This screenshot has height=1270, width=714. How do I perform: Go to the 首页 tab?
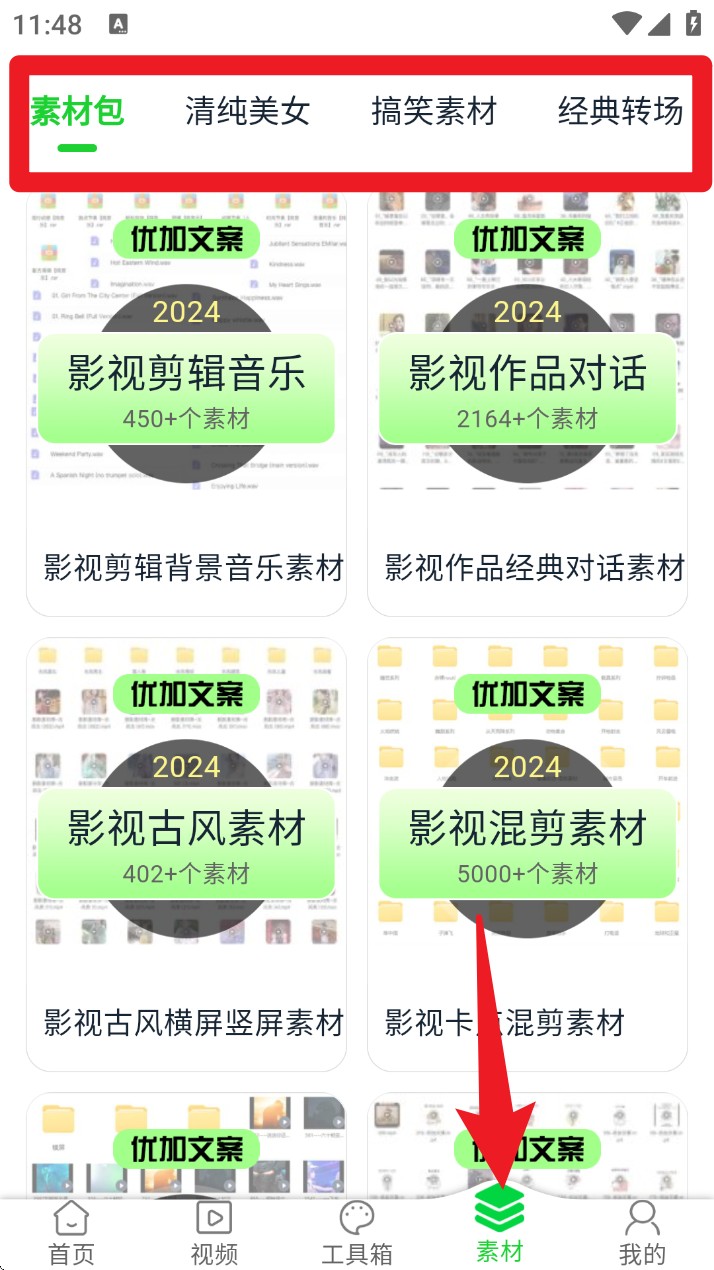(x=71, y=1233)
